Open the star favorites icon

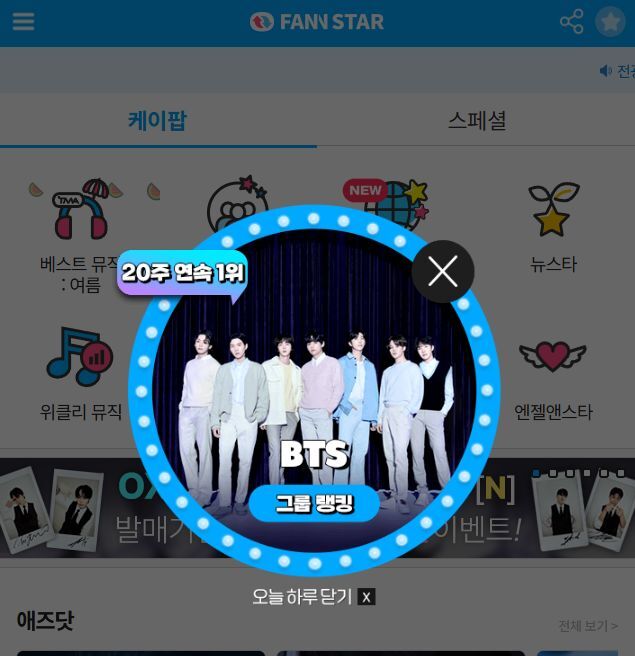[x=610, y=22]
